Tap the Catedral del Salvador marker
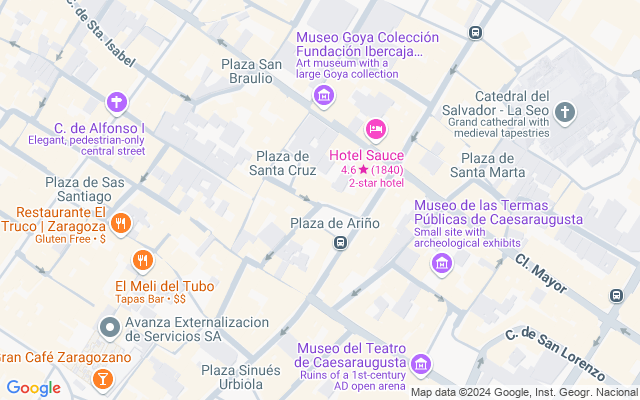The height and width of the screenshot is (400, 640). (566, 112)
